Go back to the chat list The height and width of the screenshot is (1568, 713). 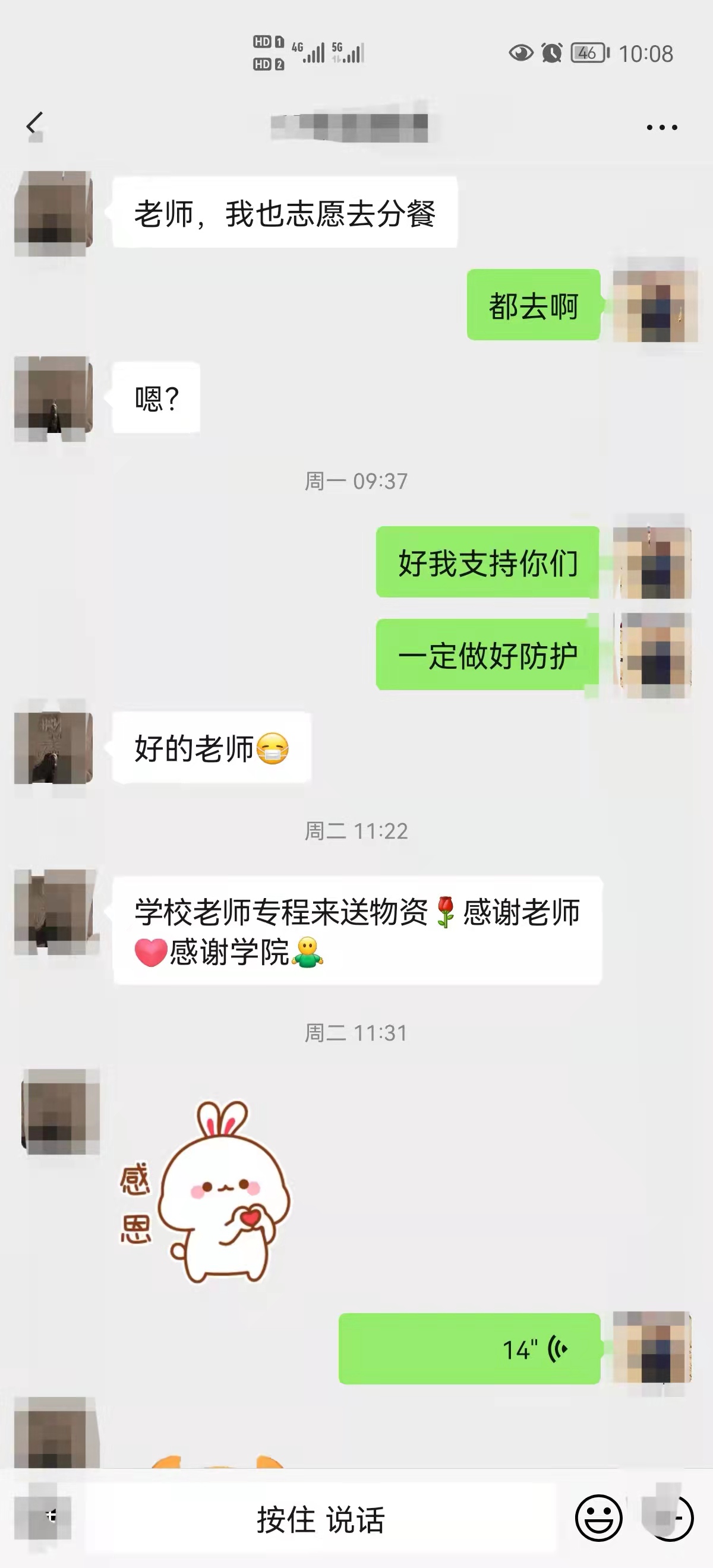coord(34,125)
